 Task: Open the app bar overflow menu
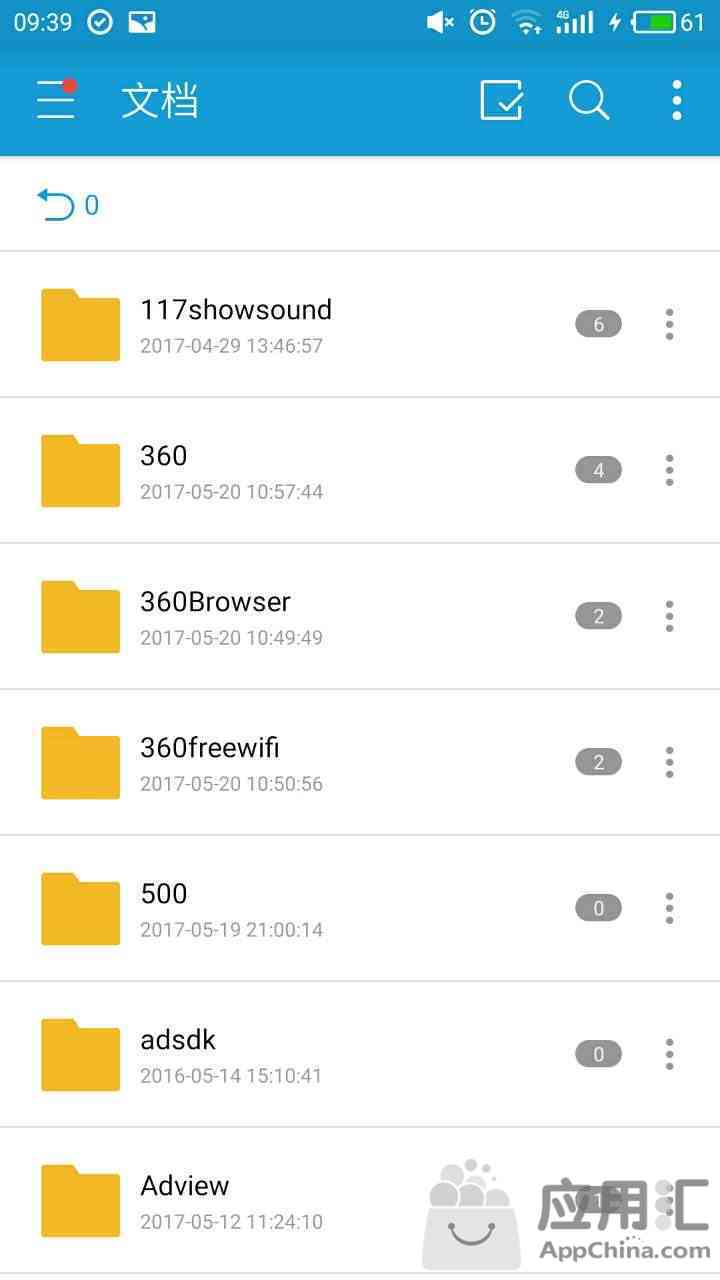pyautogui.click(x=677, y=100)
